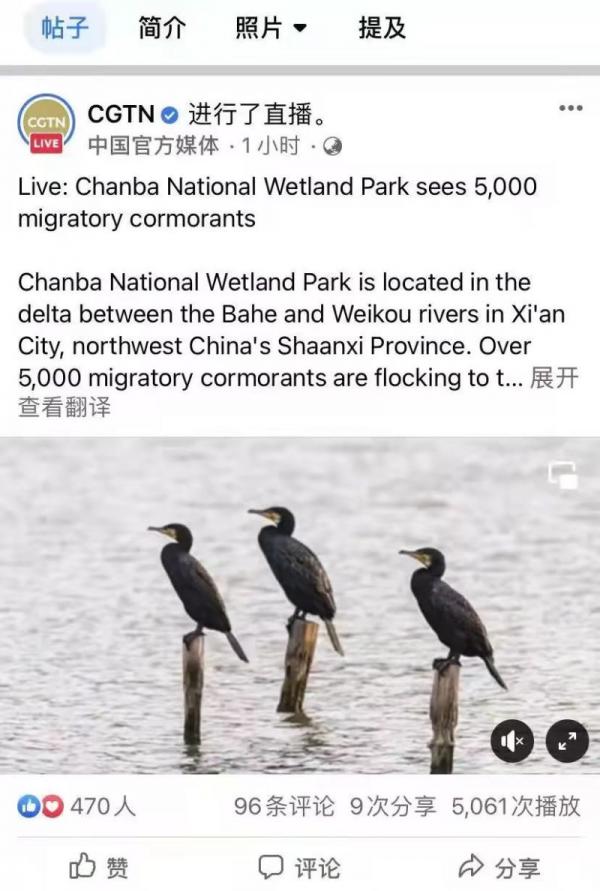600x891 pixels.
Task: Share the post with 分享
Action: pyautogui.click(x=499, y=866)
